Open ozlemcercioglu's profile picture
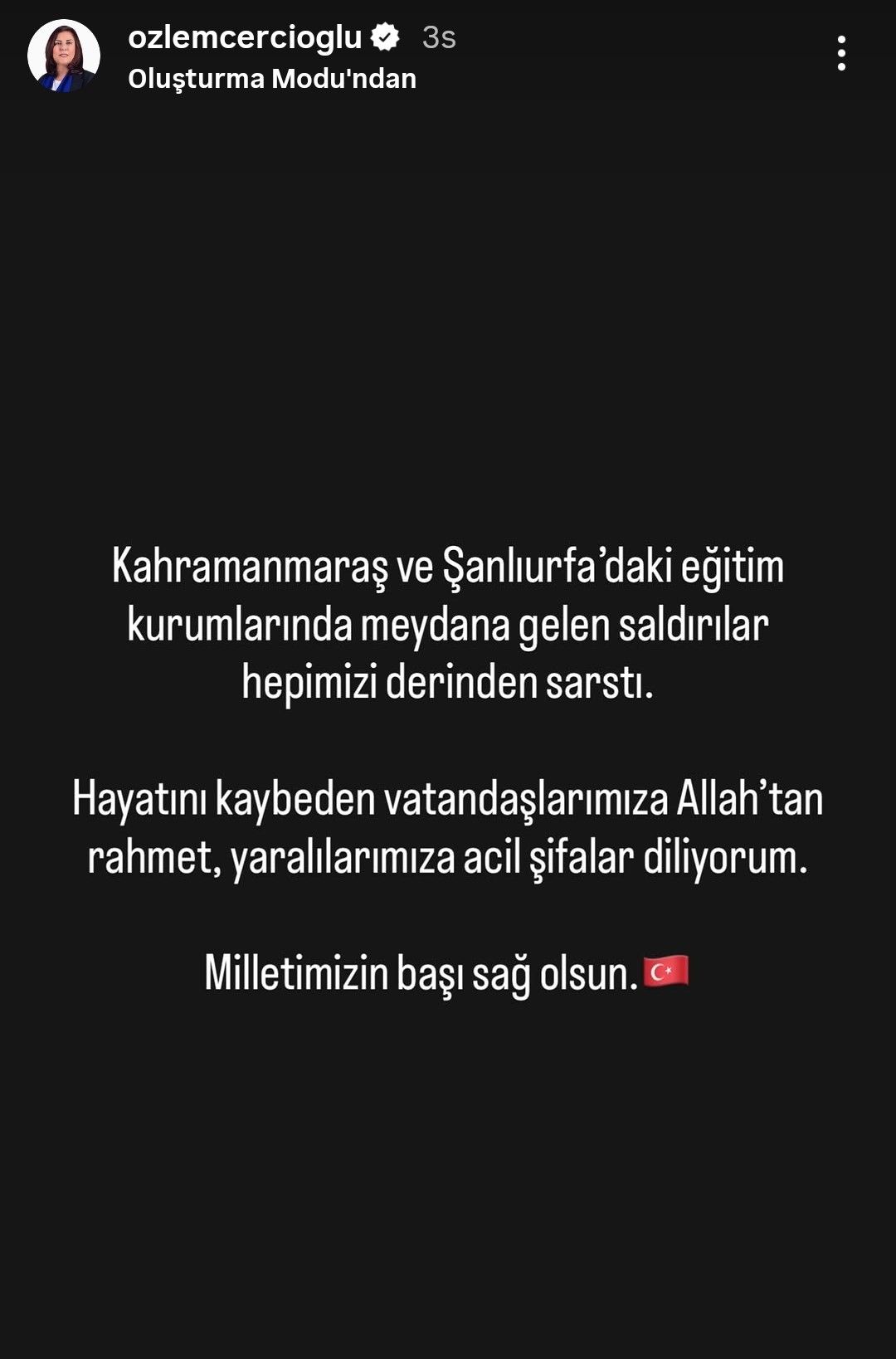This screenshot has width=896, height=1359. pyautogui.click(x=64, y=56)
